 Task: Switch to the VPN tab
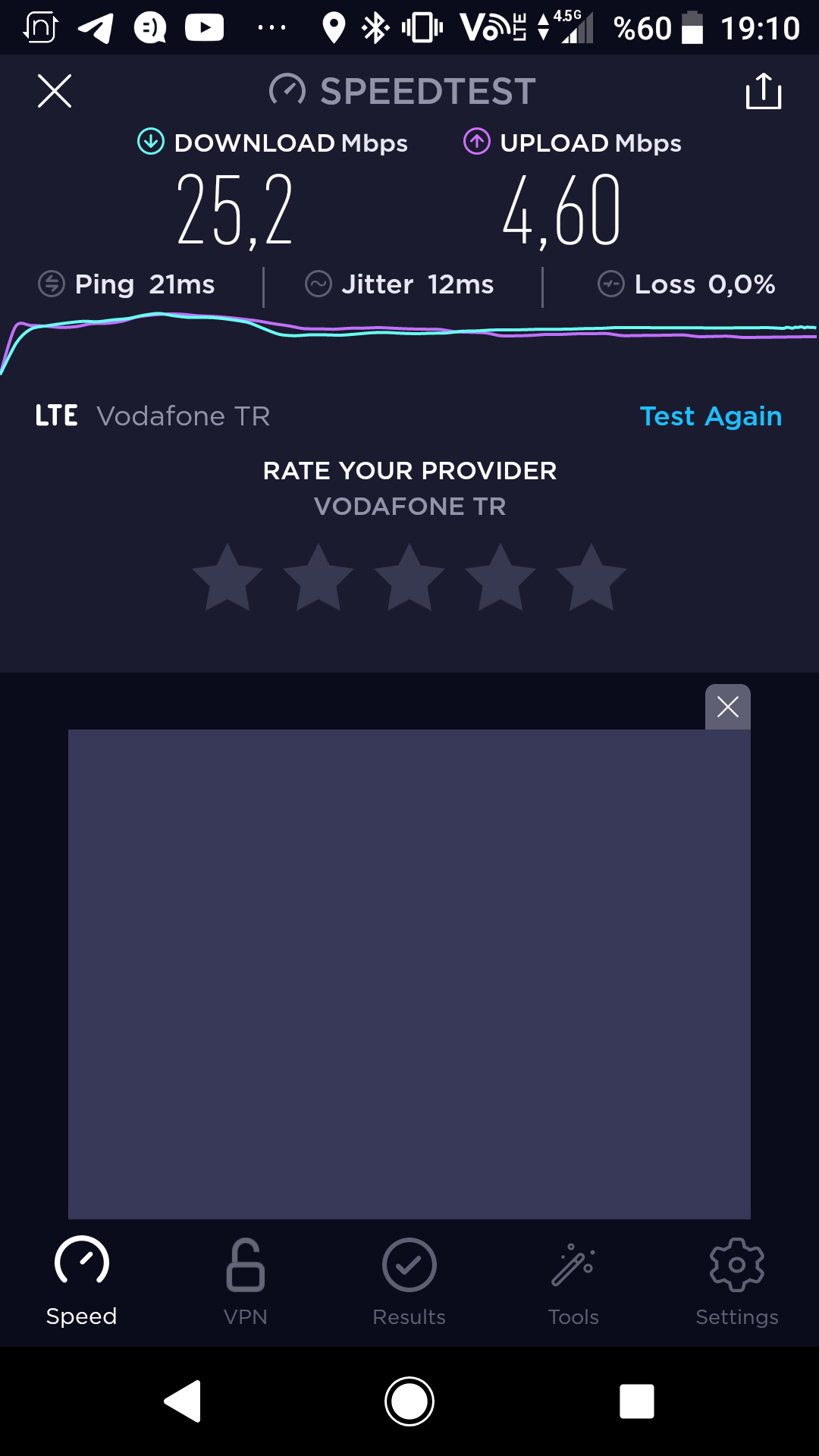pos(246,1282)
